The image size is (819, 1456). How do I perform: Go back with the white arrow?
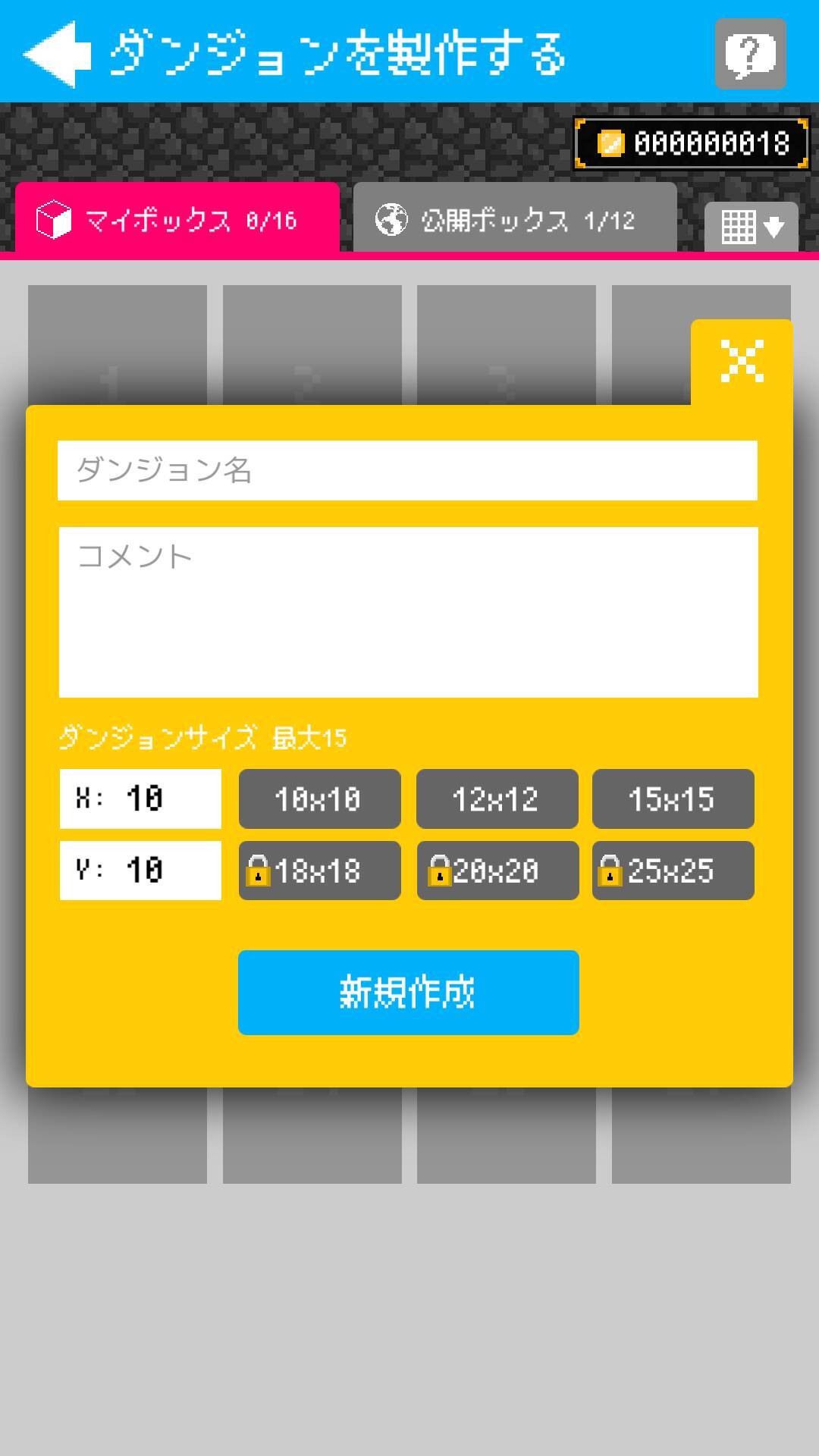click(58, 54)
